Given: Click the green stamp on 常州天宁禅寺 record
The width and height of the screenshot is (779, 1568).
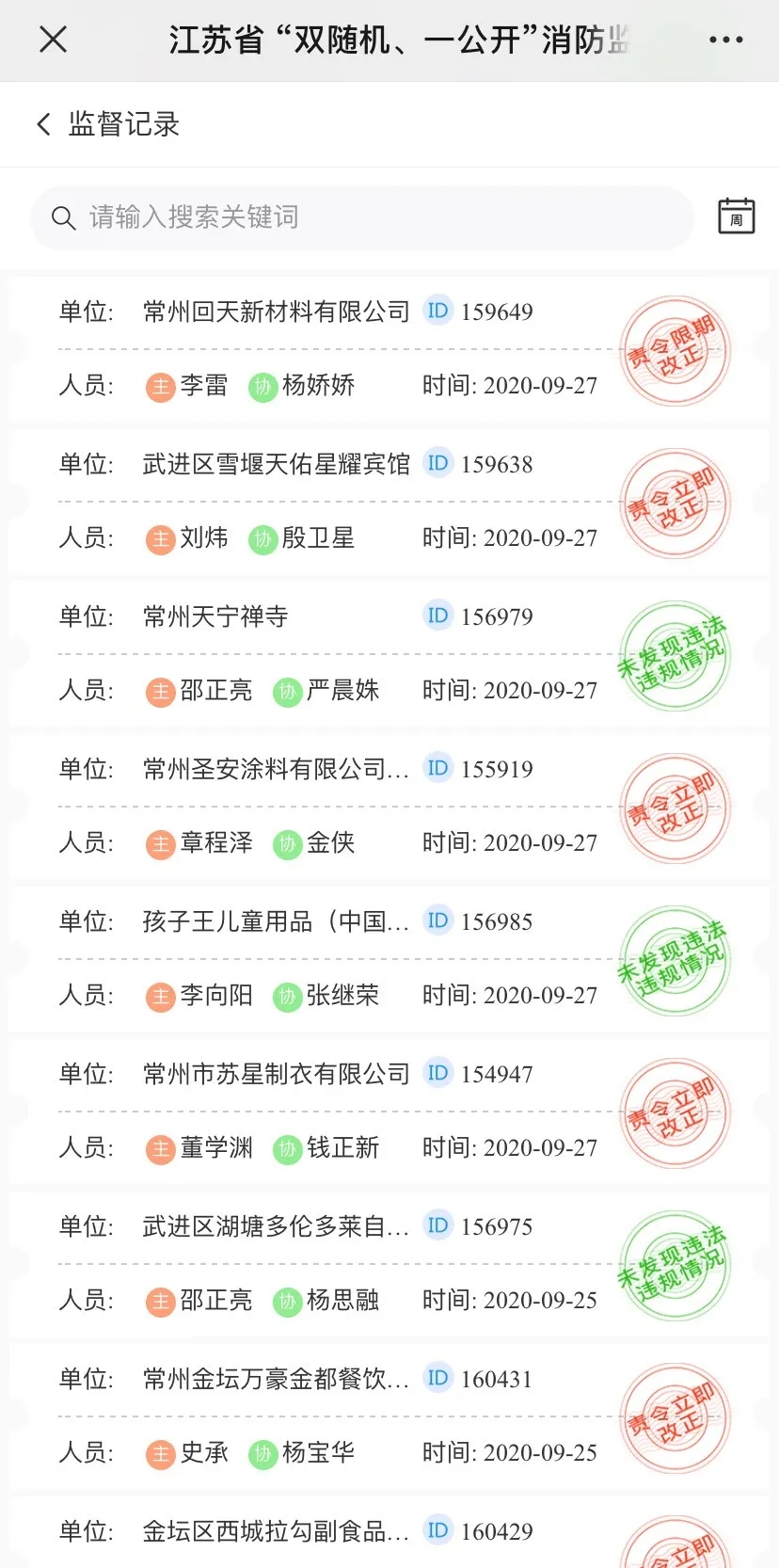Looking at the screenshot, I should 674,656.
